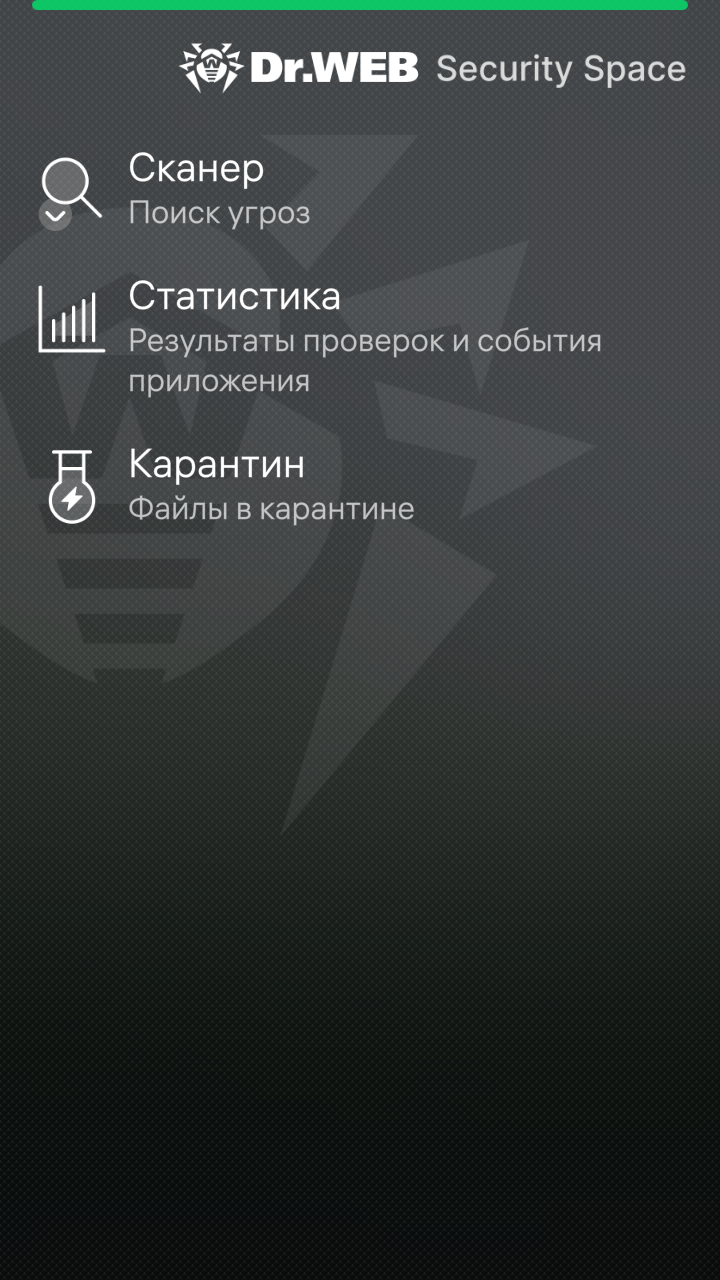Open the Сканер threat search
This screenshot has width=720, height=1280.
[x=360, y=189]
